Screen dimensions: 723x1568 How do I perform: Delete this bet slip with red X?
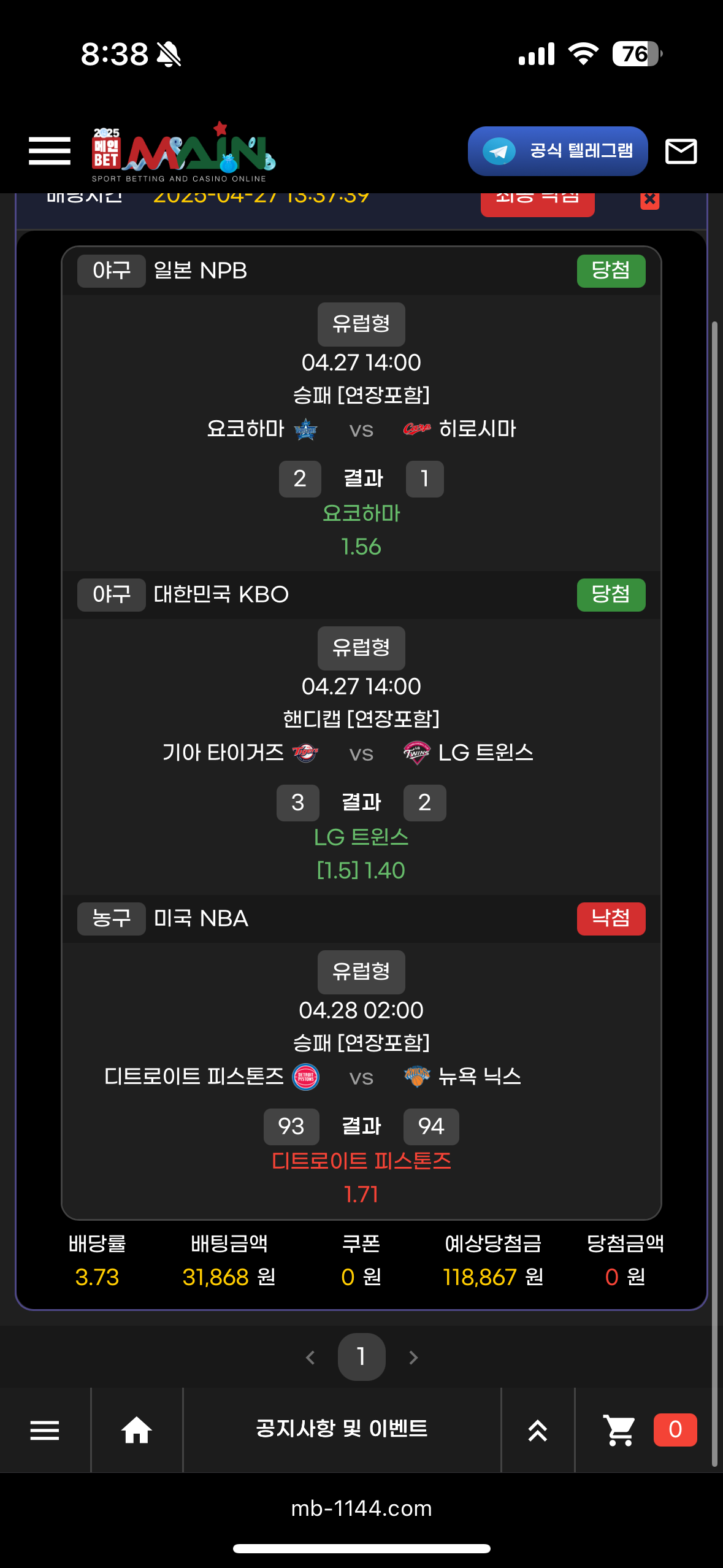649,201
